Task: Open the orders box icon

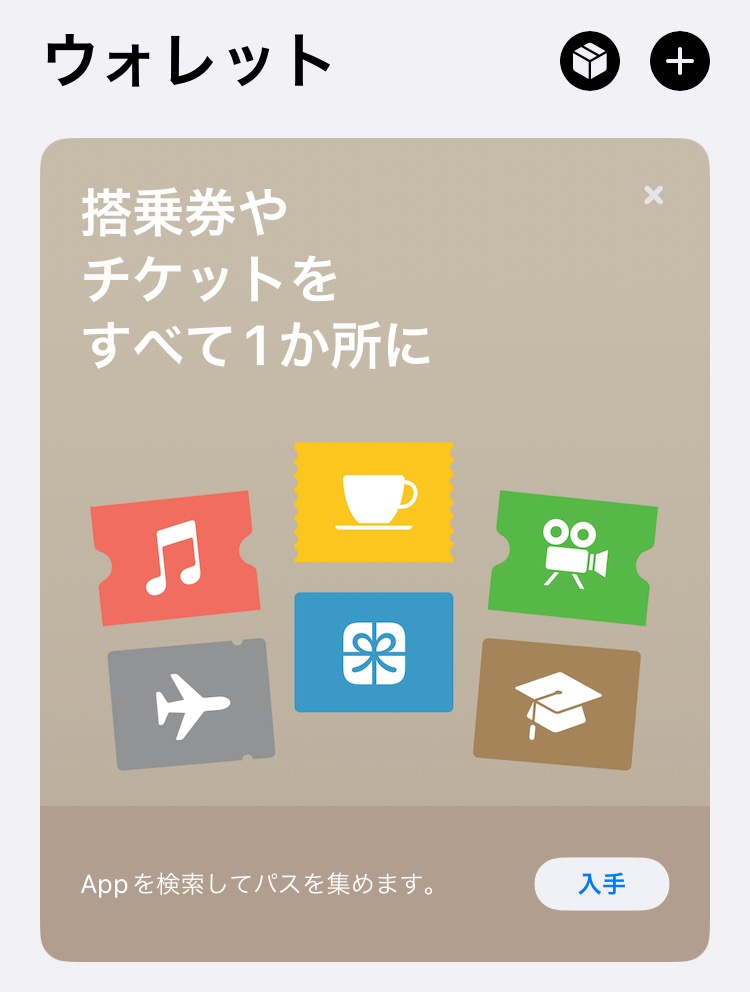Action: click(589, 62)
